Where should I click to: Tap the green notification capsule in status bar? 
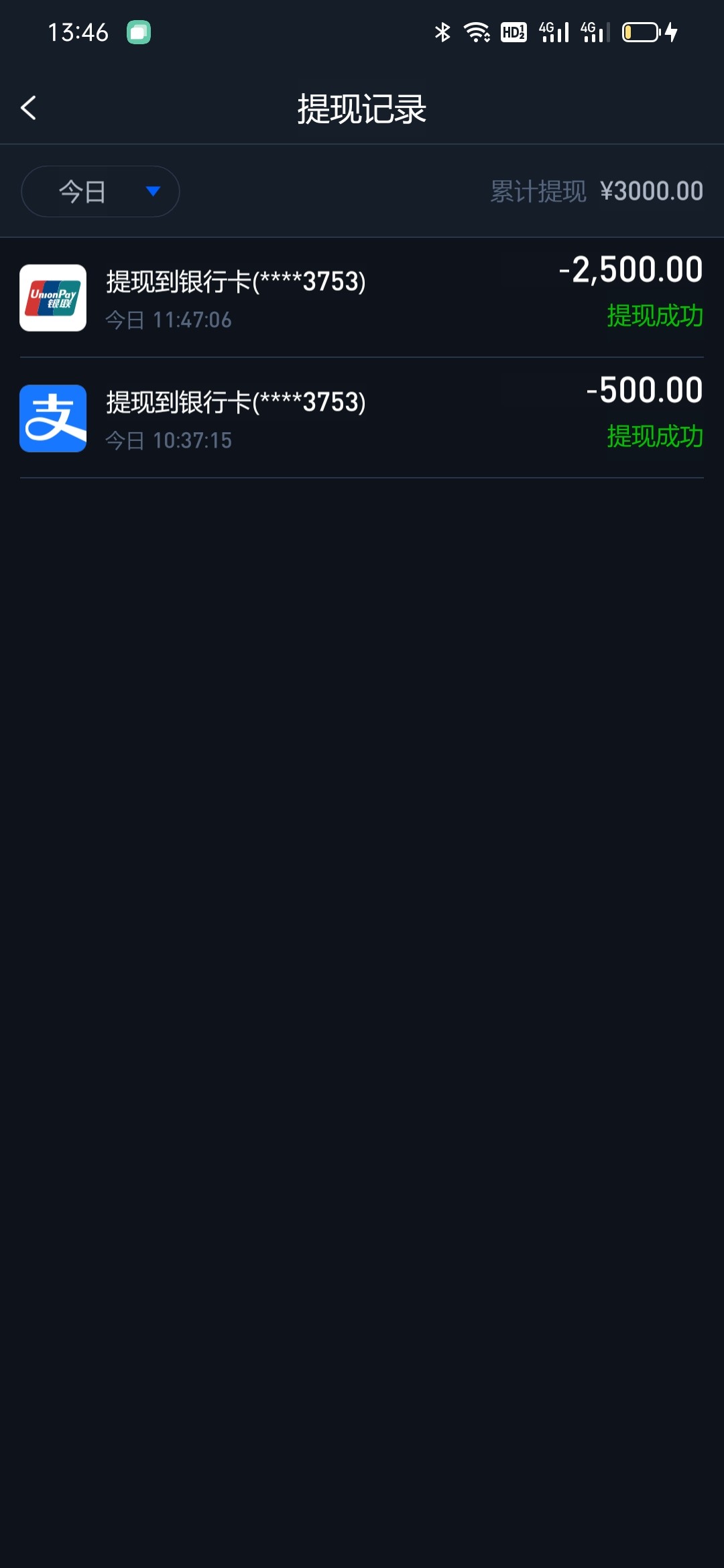139,31
